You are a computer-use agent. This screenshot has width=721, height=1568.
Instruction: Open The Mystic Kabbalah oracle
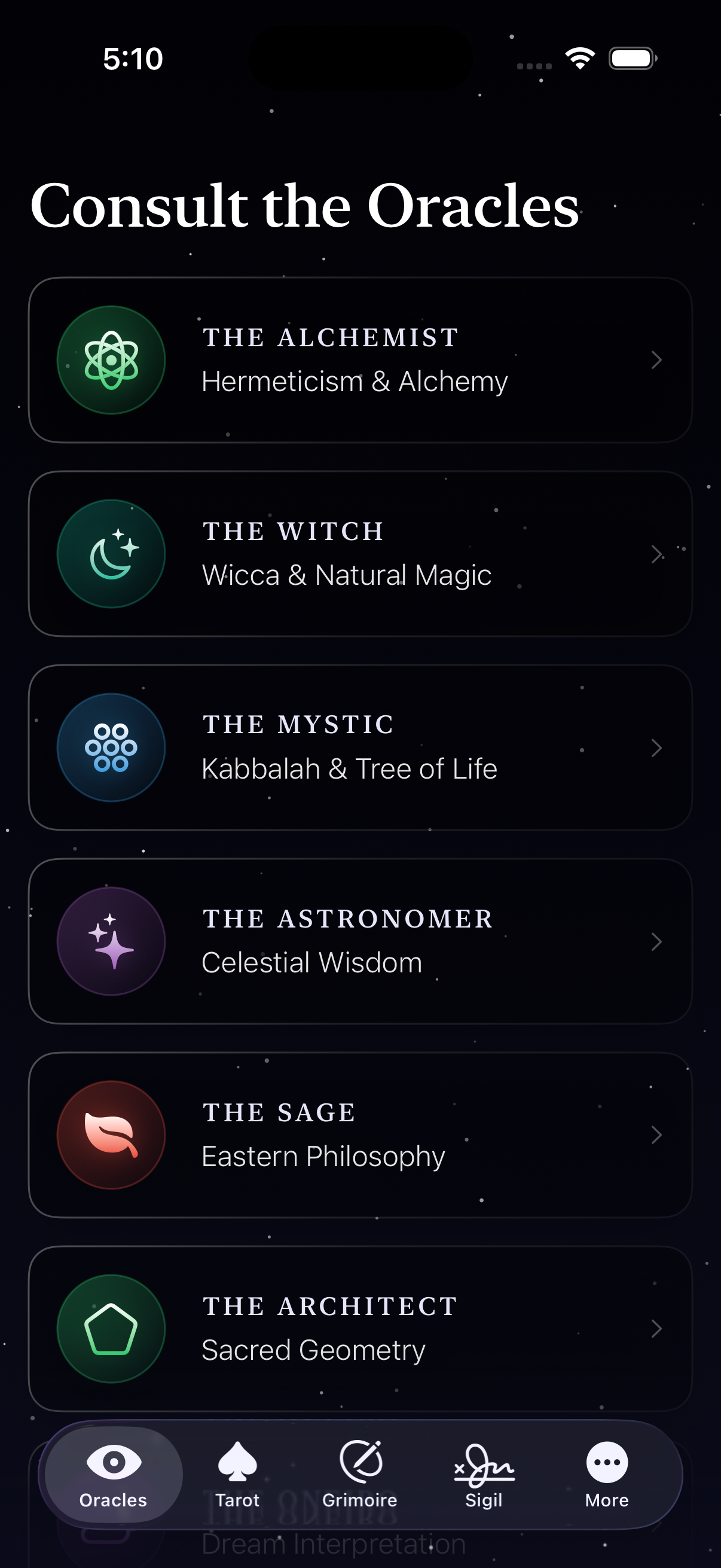360,747
